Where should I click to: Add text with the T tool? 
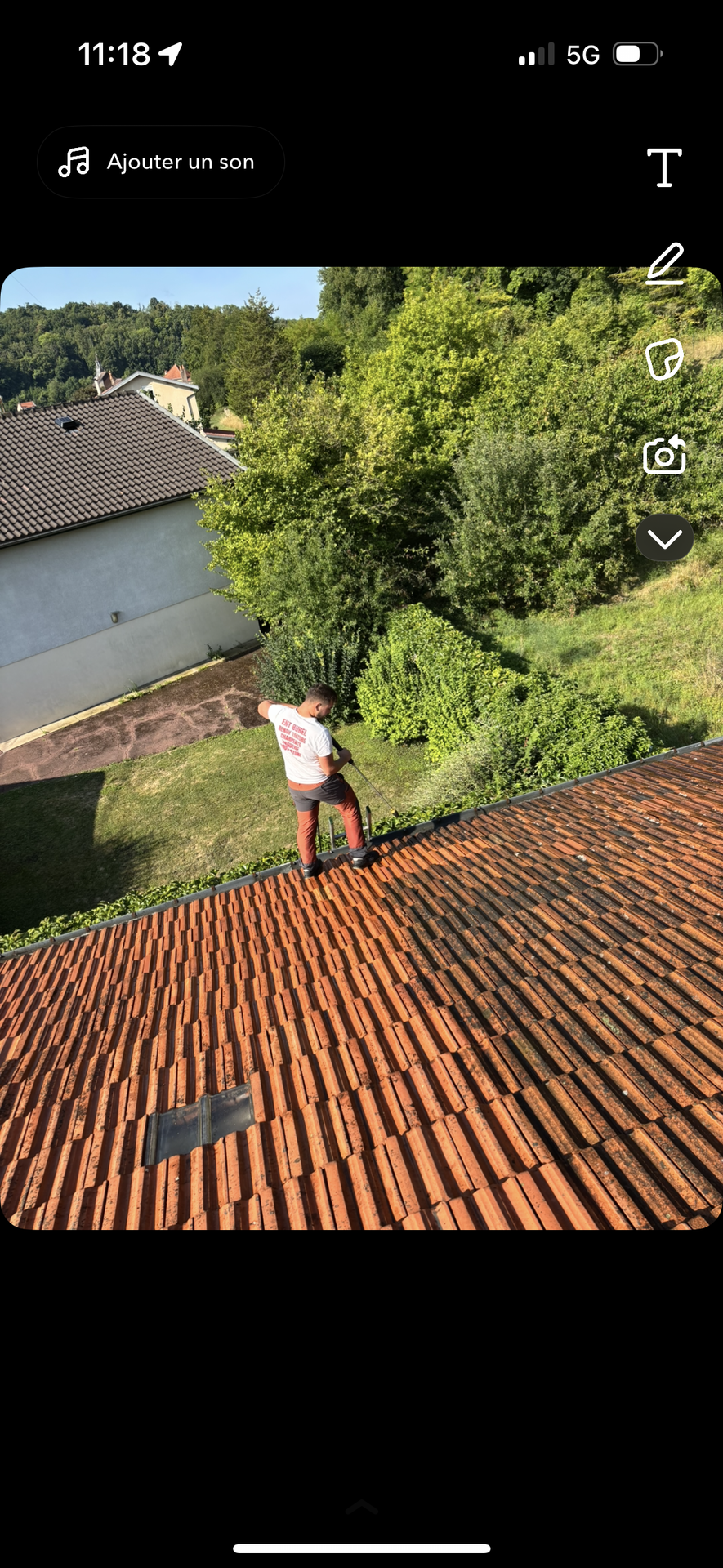point(664,167)
